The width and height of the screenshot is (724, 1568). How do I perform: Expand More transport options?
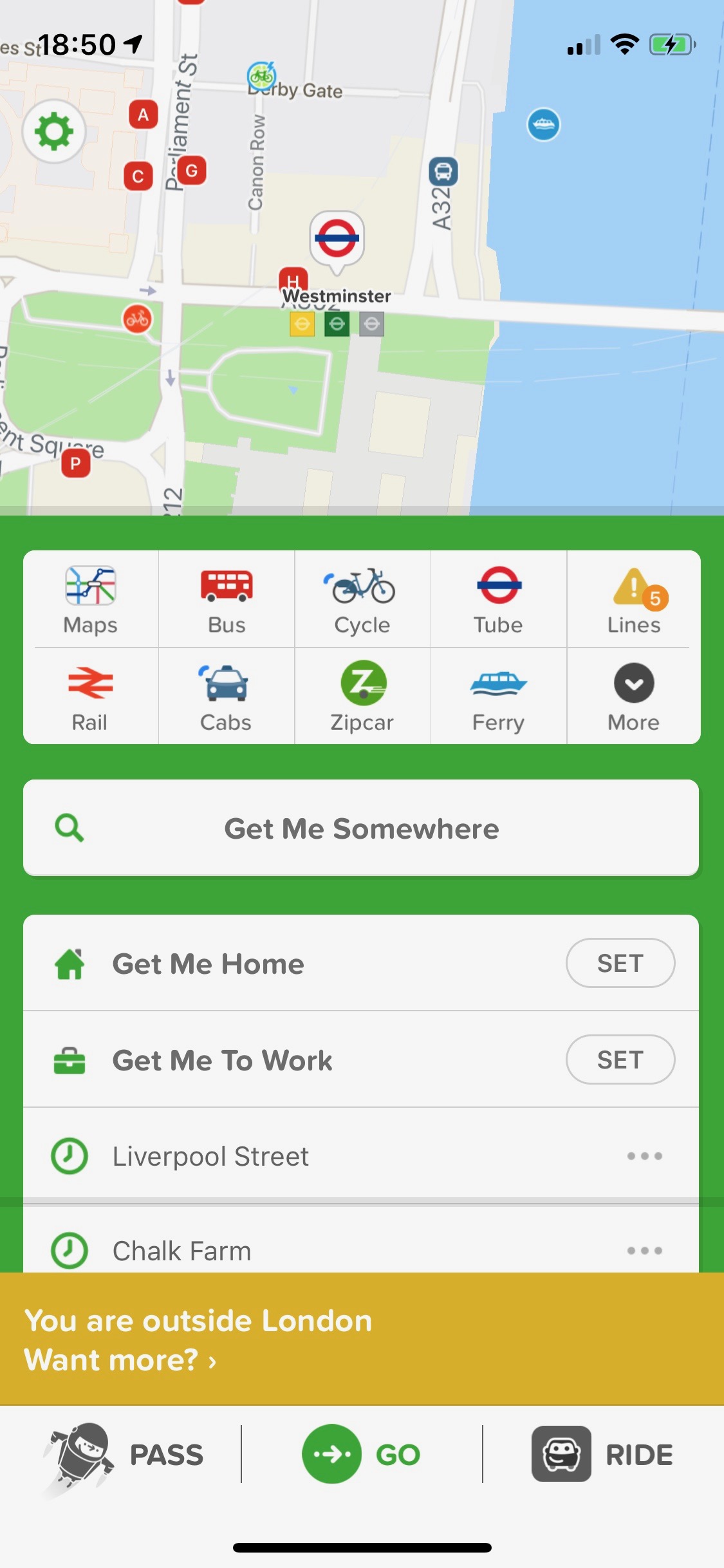pos(634,696)
